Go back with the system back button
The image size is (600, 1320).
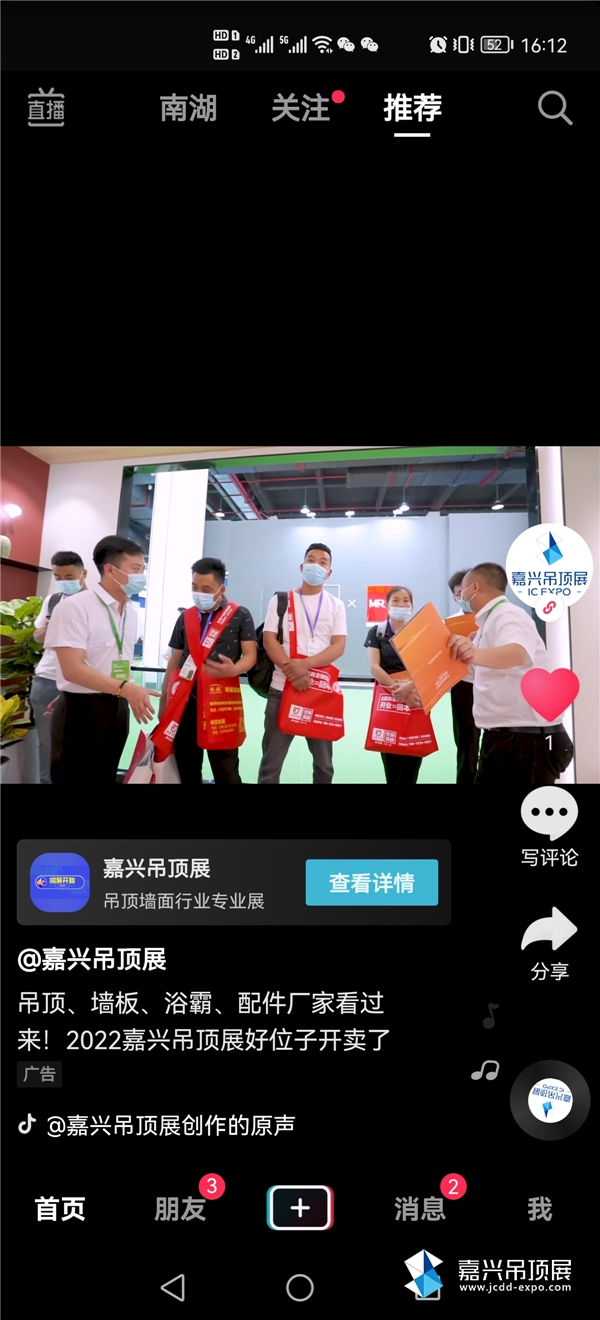click(173, 1287)
